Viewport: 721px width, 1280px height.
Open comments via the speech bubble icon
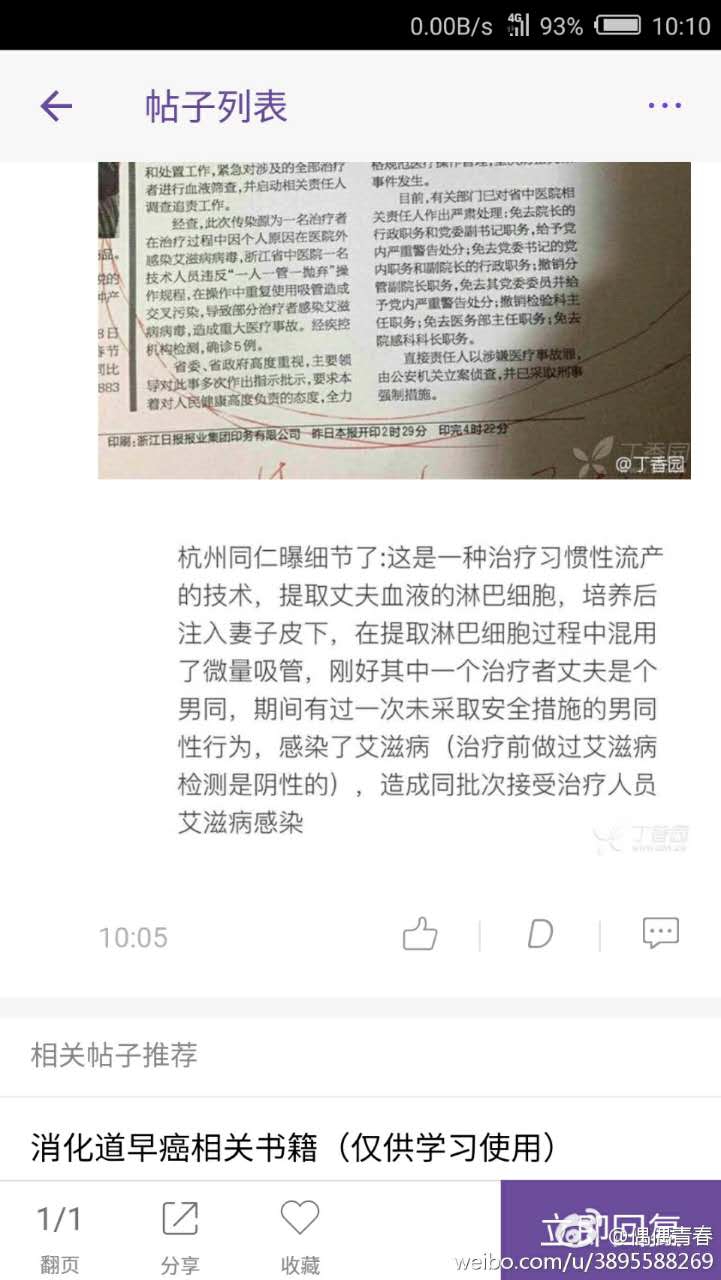(660, 933)
